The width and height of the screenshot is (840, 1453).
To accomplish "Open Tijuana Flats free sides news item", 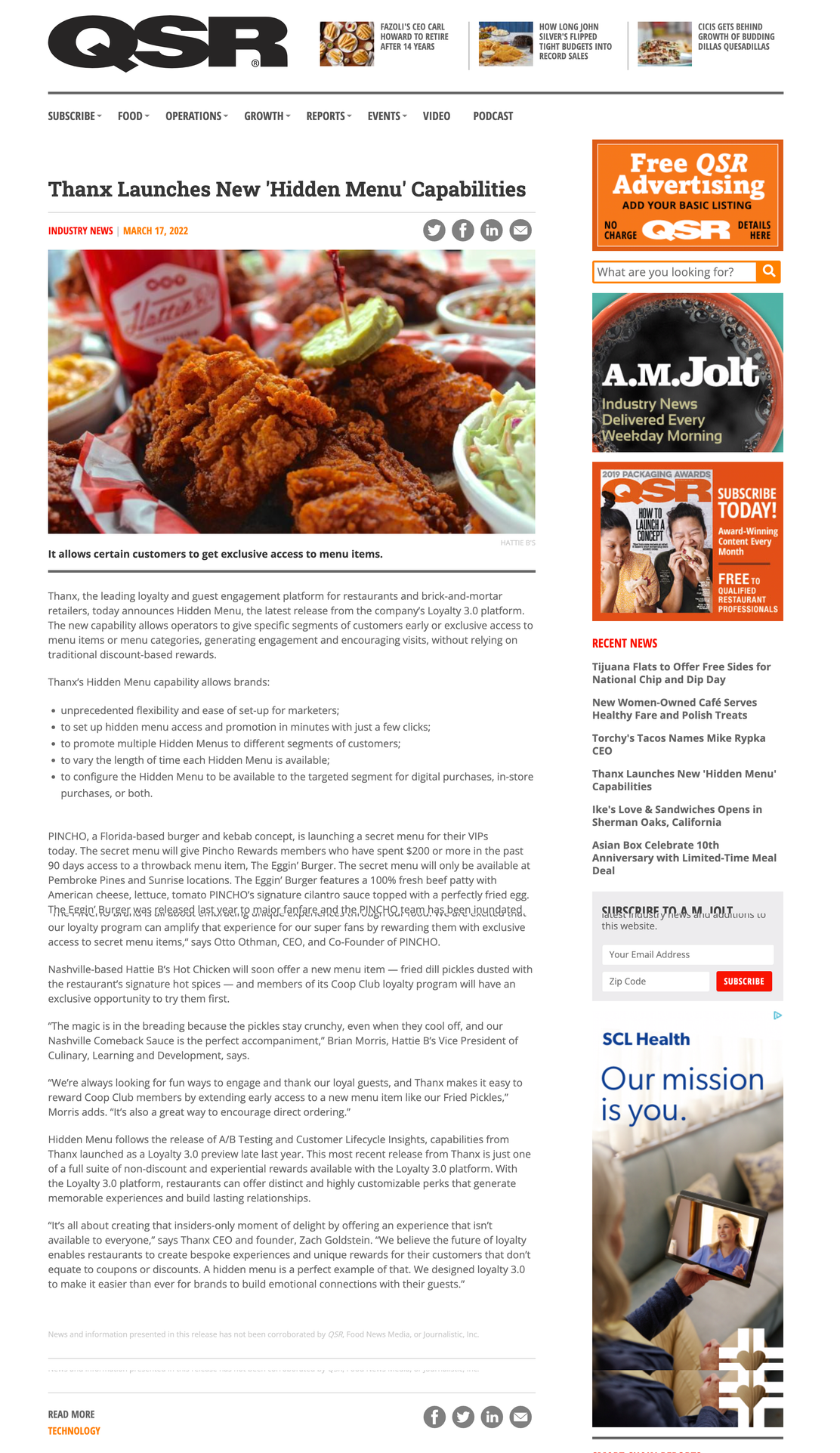I will (x=681, y=673).
